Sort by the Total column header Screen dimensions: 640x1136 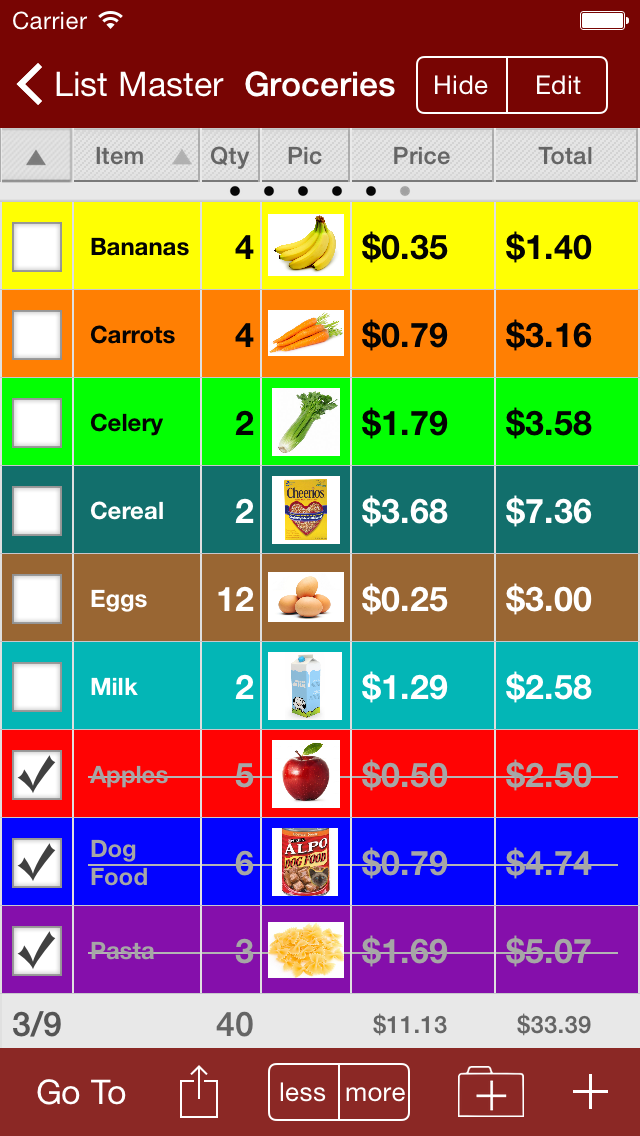coord(565,156)
